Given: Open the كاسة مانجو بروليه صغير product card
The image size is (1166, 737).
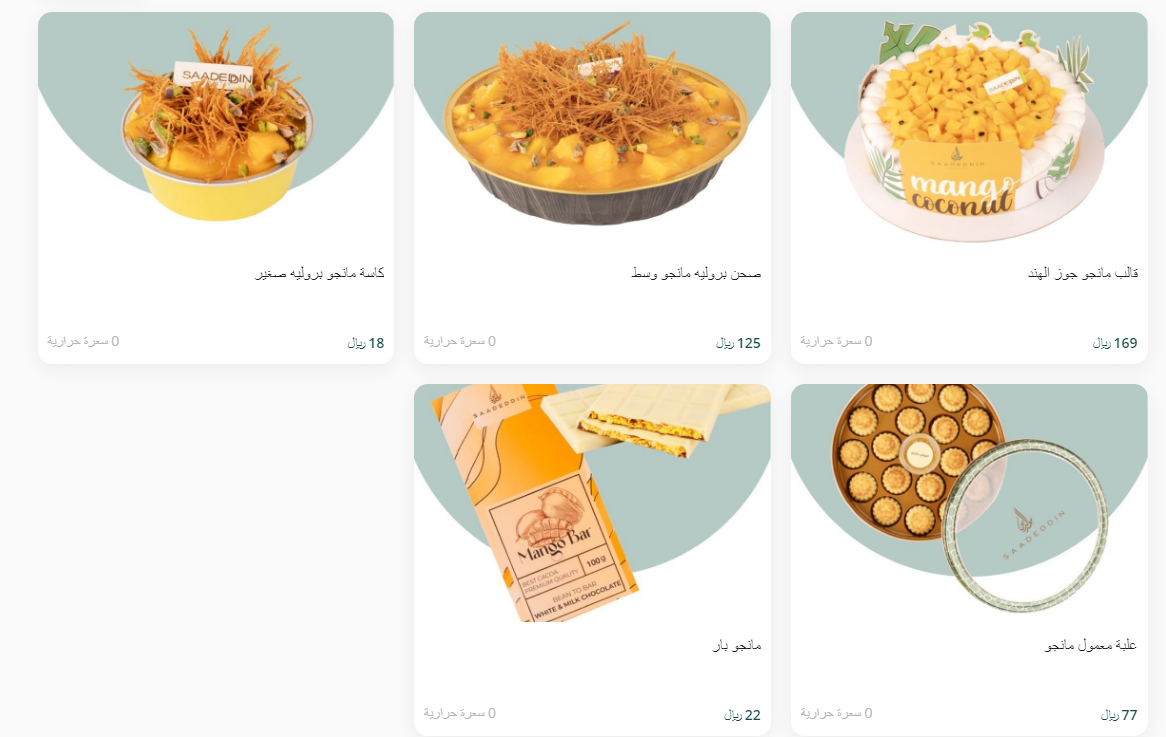Looking at the screenshot, I should (216, 188).
